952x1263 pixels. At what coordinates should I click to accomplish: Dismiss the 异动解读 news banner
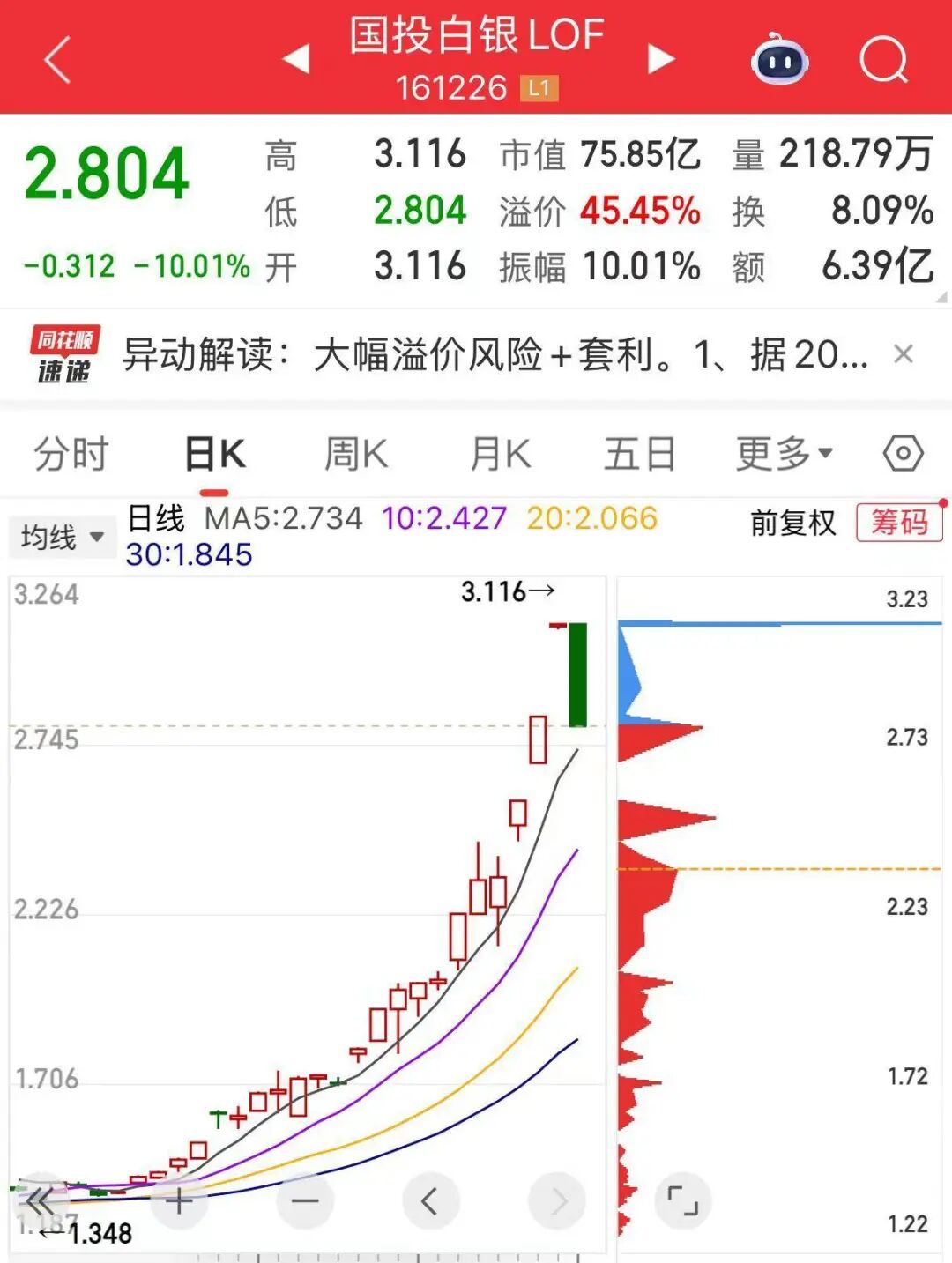(903, 354)
